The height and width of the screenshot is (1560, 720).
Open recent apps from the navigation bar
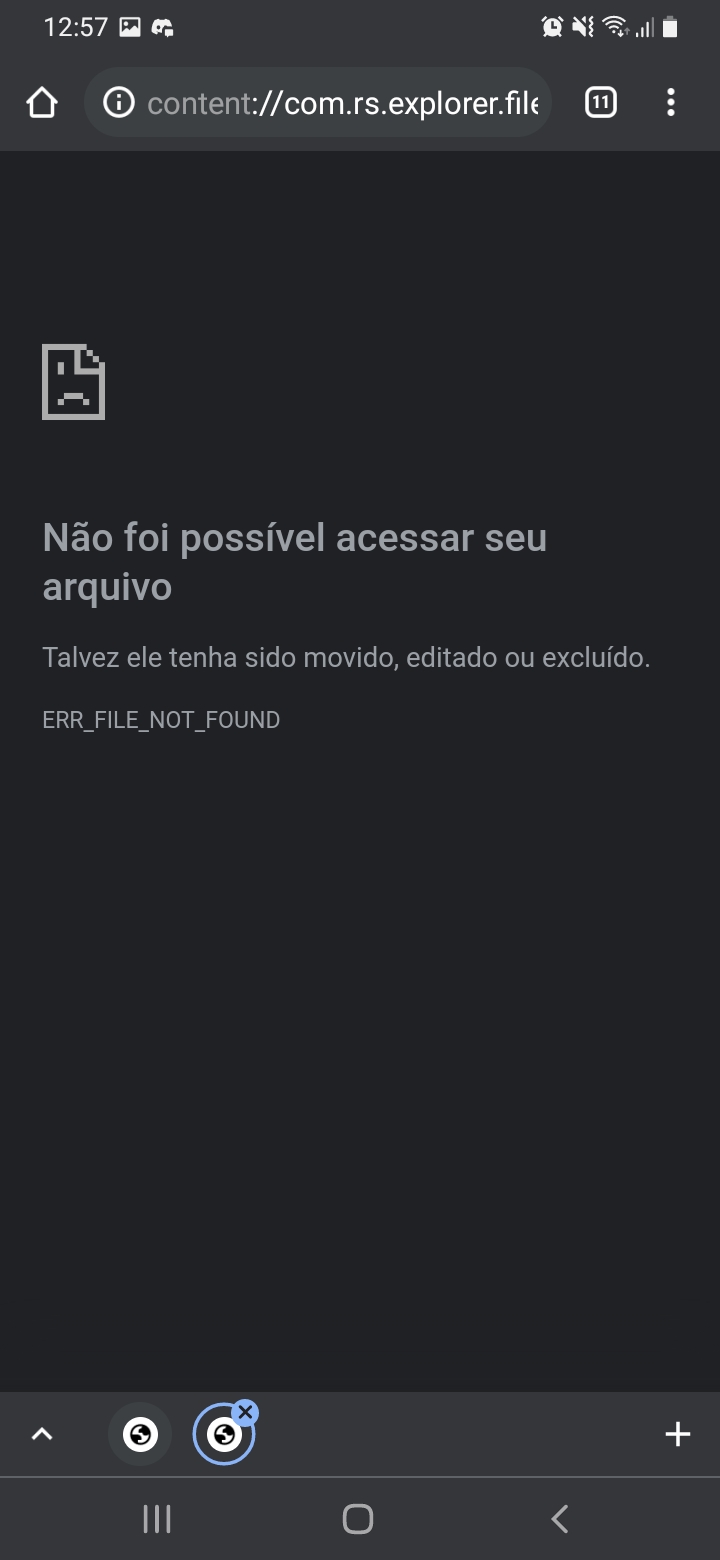pyautogui.click(x=157, y=1519)
